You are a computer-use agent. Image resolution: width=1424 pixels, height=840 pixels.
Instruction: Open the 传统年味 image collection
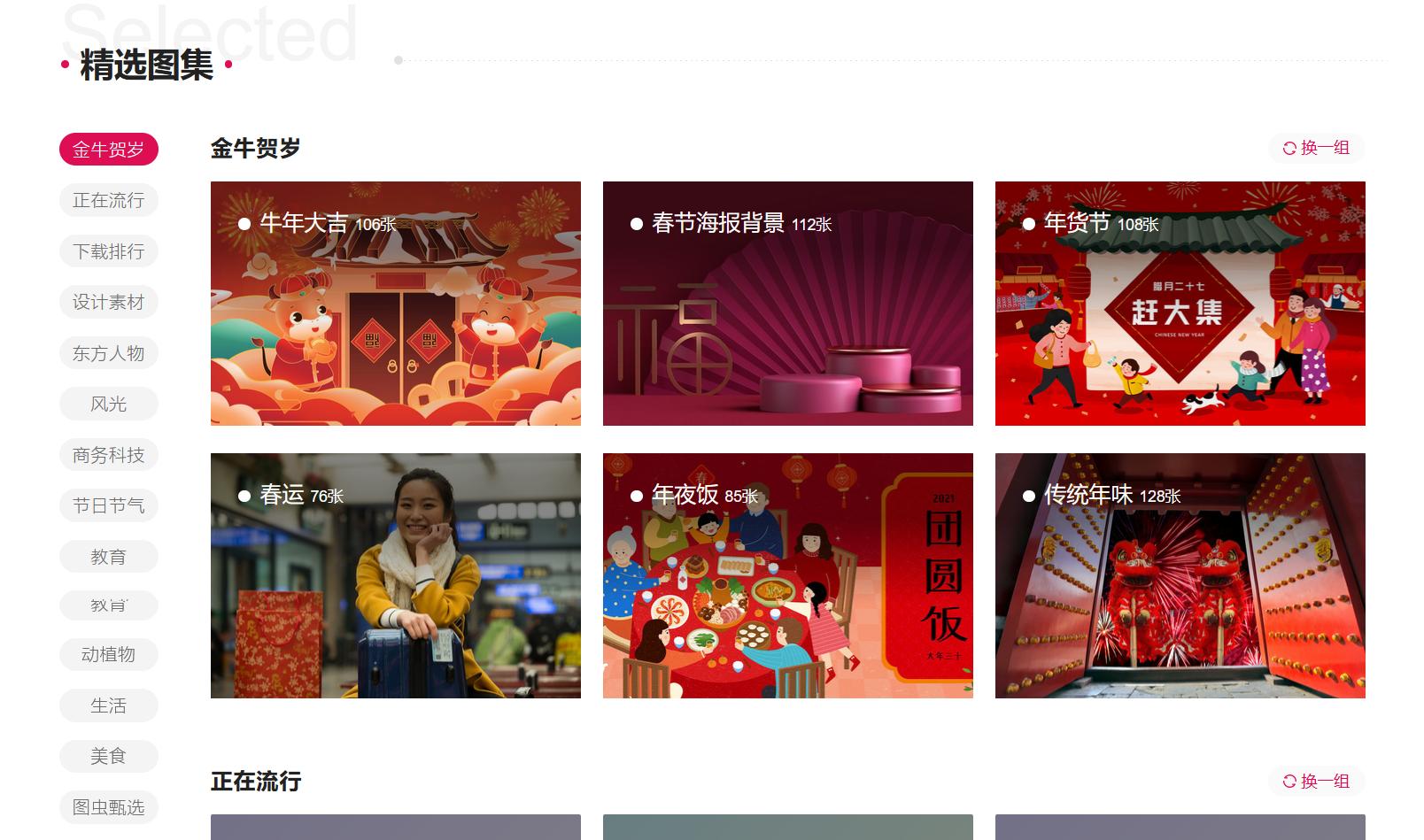[x=1180, y=575]
